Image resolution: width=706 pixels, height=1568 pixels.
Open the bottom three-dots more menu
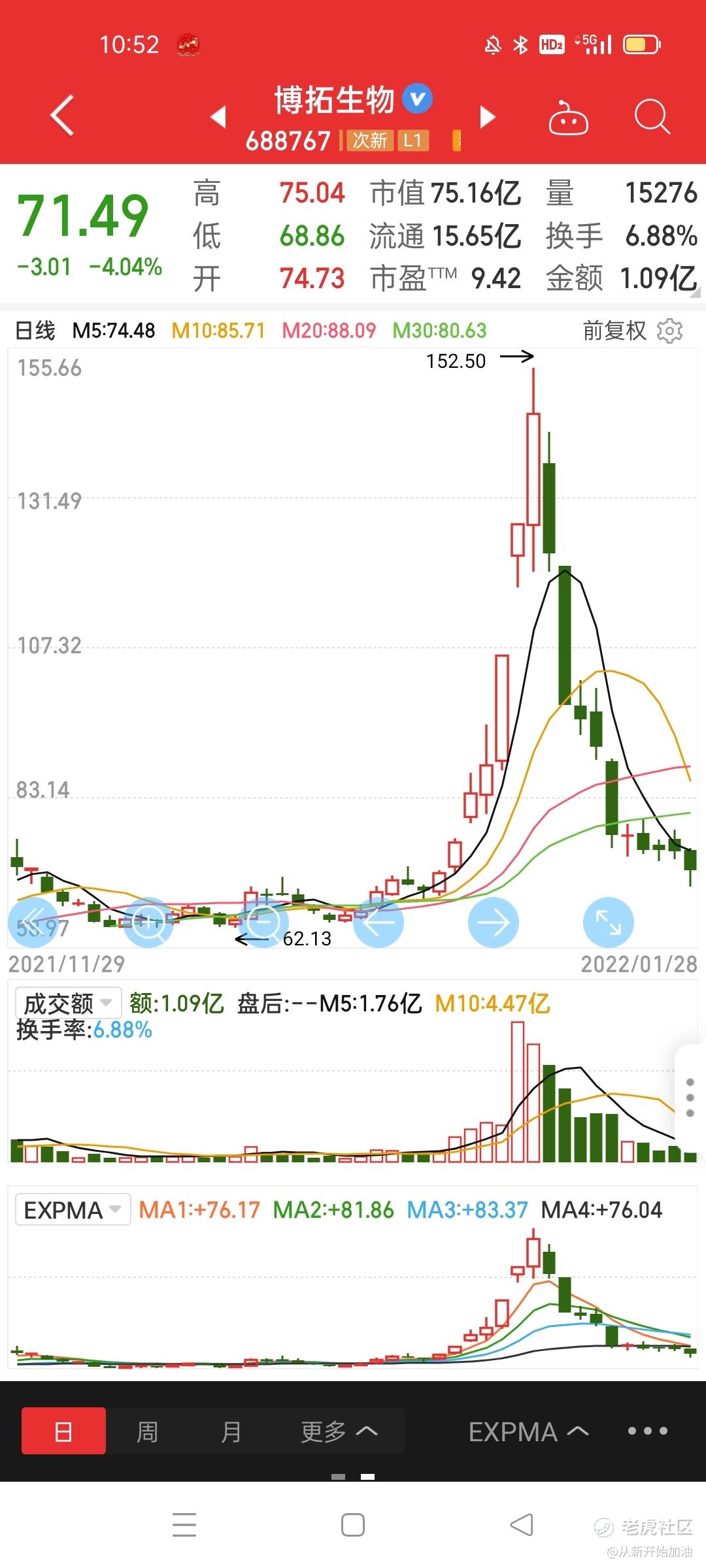click(647, 1431)
